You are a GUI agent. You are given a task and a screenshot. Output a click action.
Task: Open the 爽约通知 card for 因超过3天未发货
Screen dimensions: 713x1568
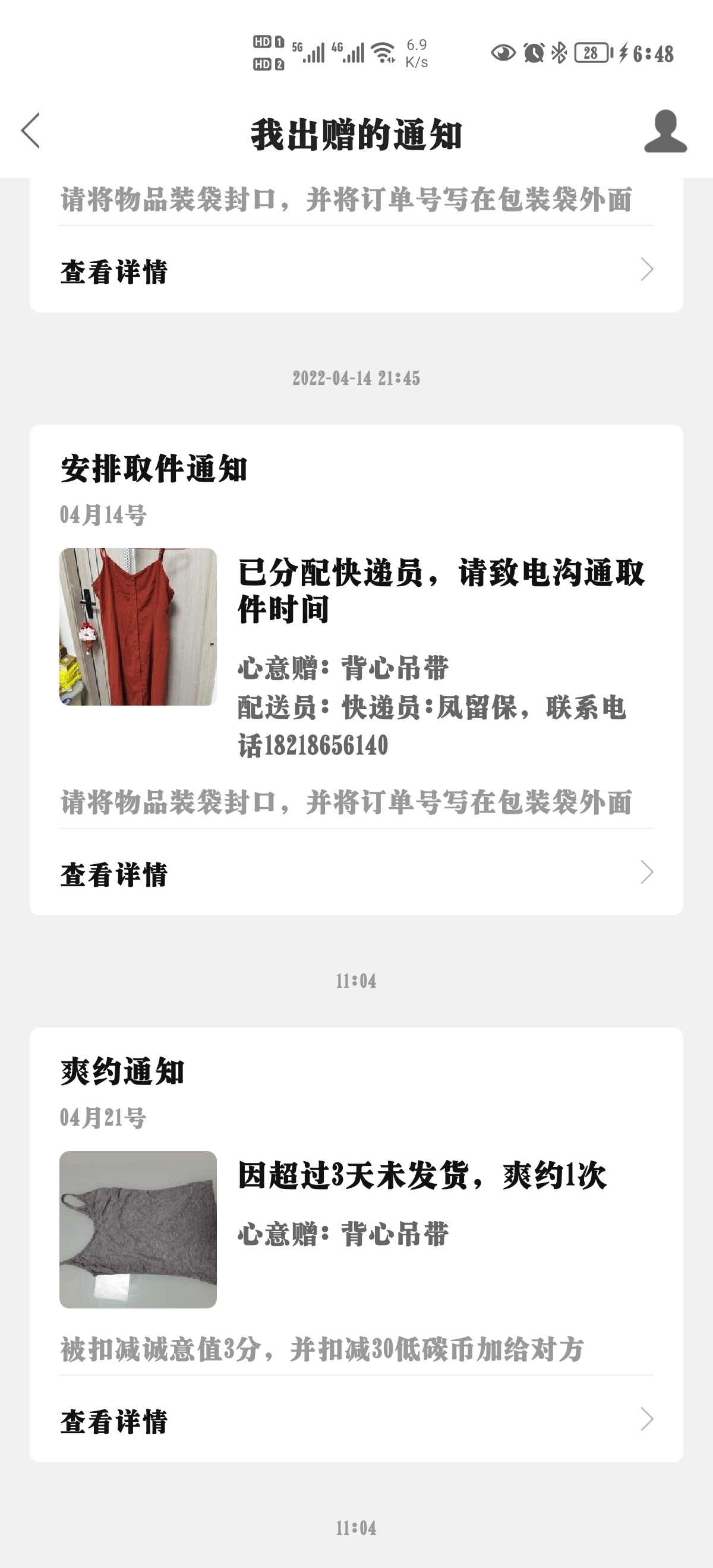421,1175
